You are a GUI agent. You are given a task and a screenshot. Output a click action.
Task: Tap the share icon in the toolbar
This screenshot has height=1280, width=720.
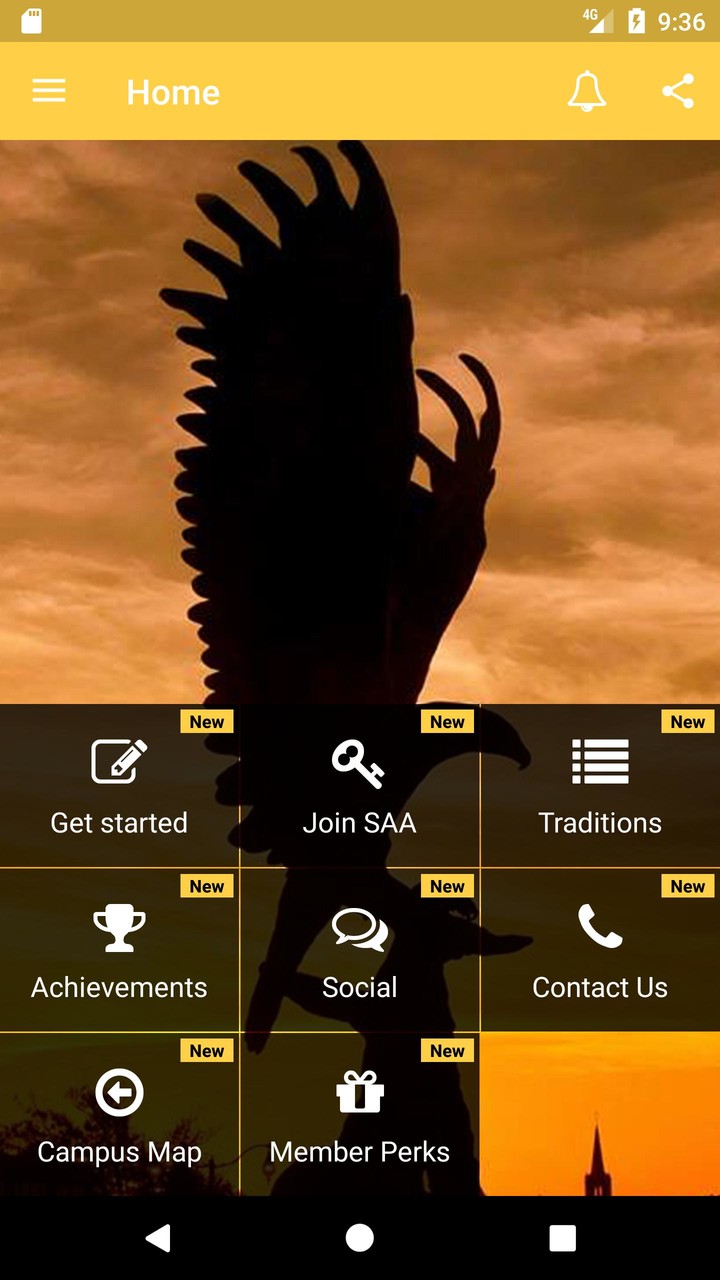(679, 91)
